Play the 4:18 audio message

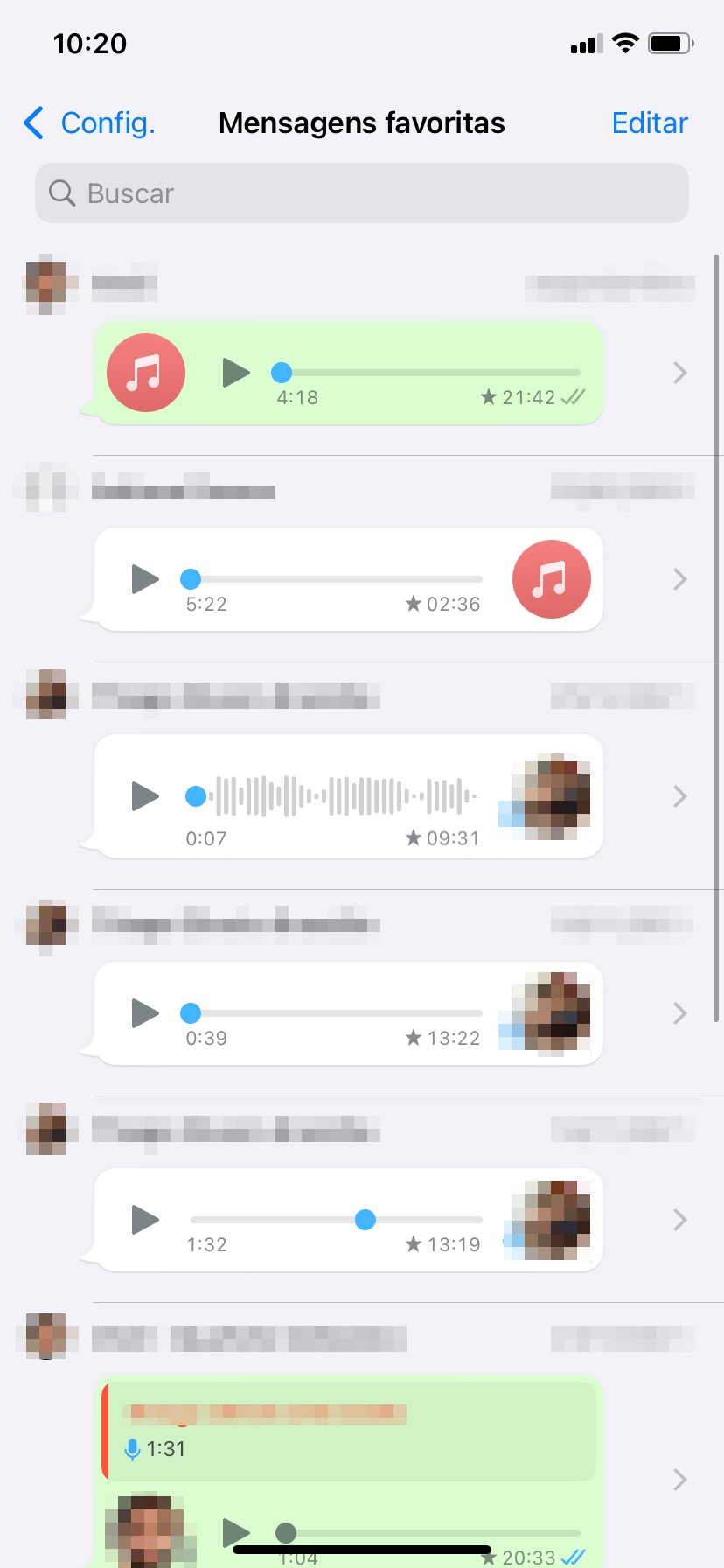236,373
